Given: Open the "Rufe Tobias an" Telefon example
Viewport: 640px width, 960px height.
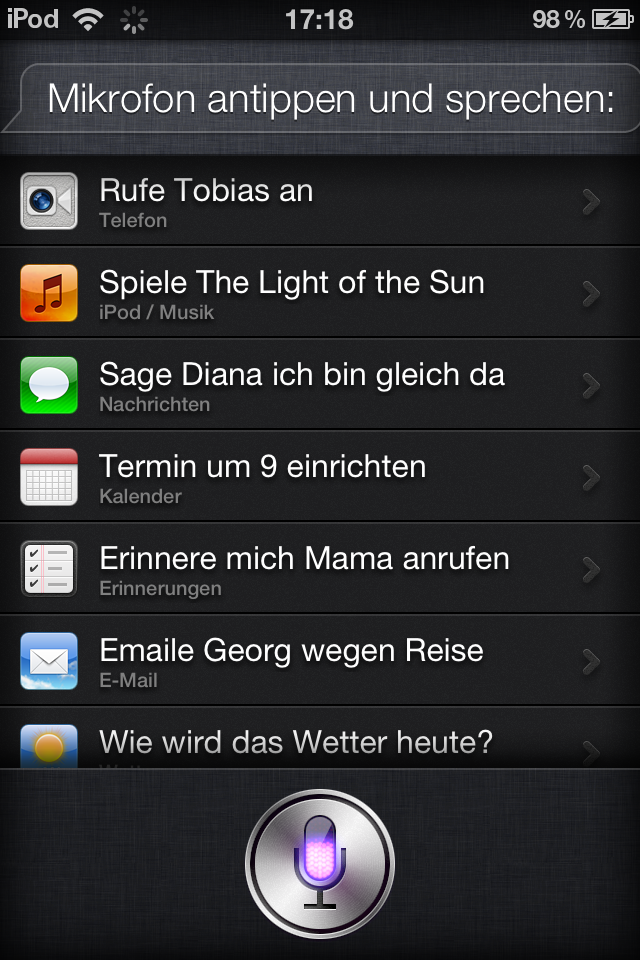Looking at the screenshot, I should pyautogui.click(x=320, y=202).
